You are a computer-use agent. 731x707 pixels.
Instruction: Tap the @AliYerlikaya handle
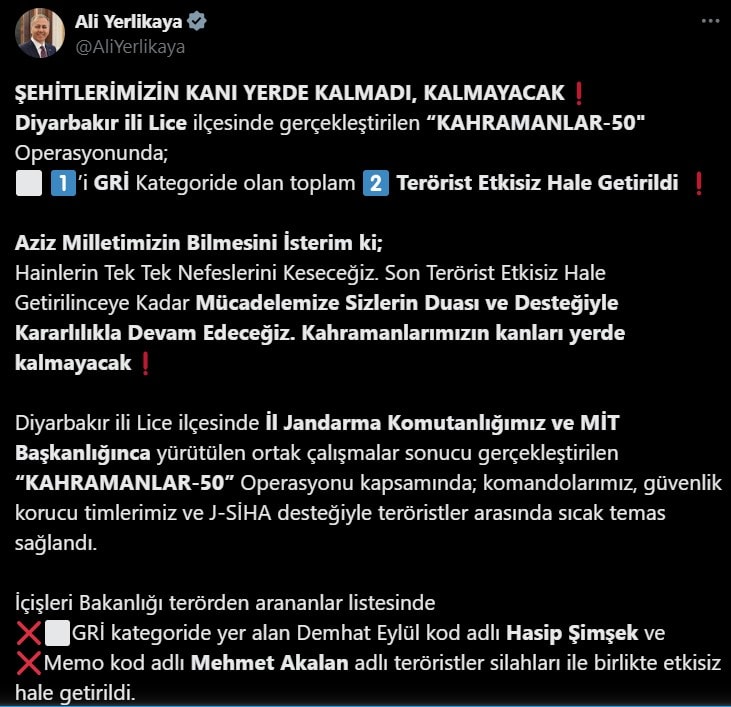point(129,45)
